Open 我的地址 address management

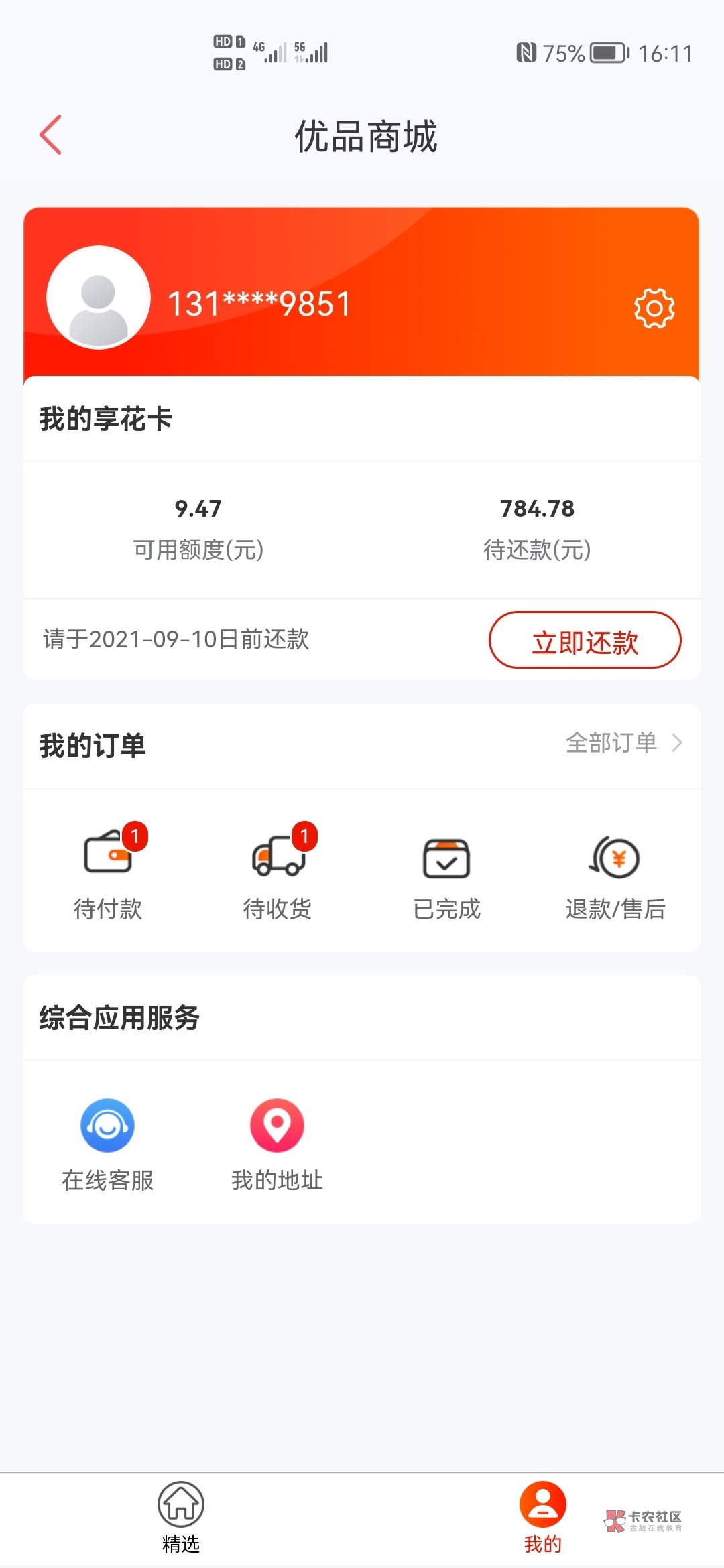[277, 1145]
